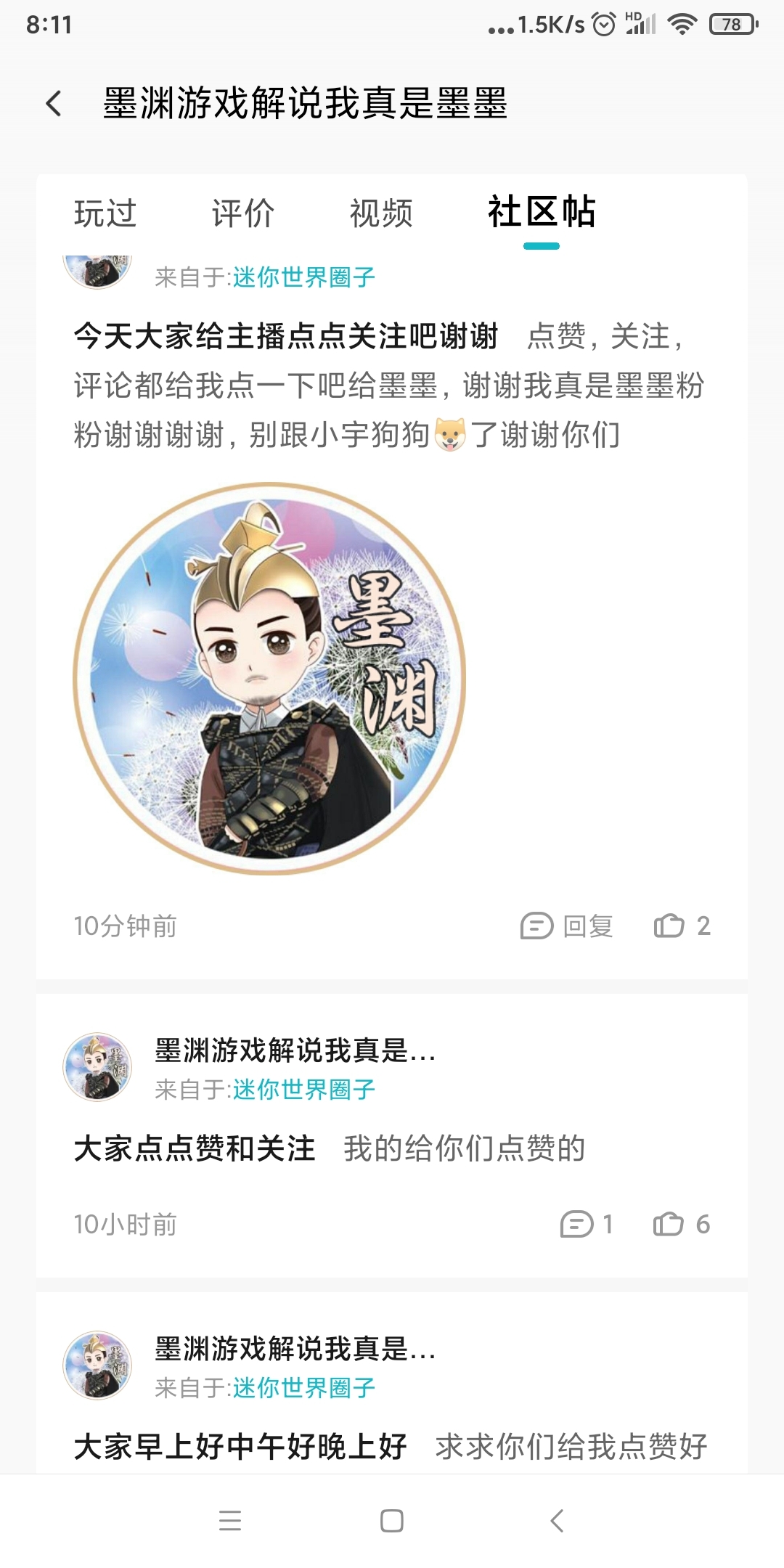Viewport: 784px width, 1568px height.
Task: Open 迷你世界圈子 link in 大家点点赞和关注 post
Action: click(x=304, y=1089)
